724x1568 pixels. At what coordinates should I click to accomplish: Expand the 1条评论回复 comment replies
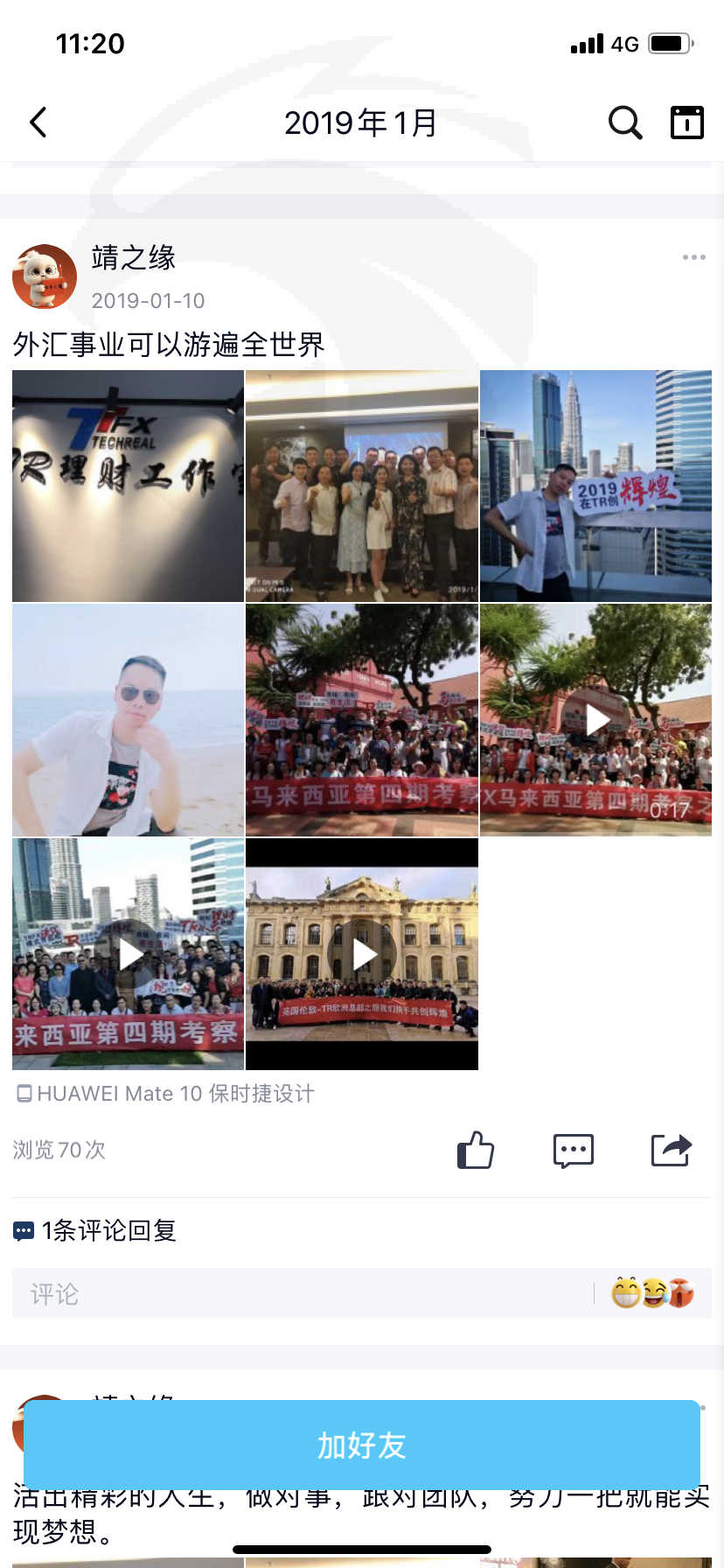click(95, 1230)
